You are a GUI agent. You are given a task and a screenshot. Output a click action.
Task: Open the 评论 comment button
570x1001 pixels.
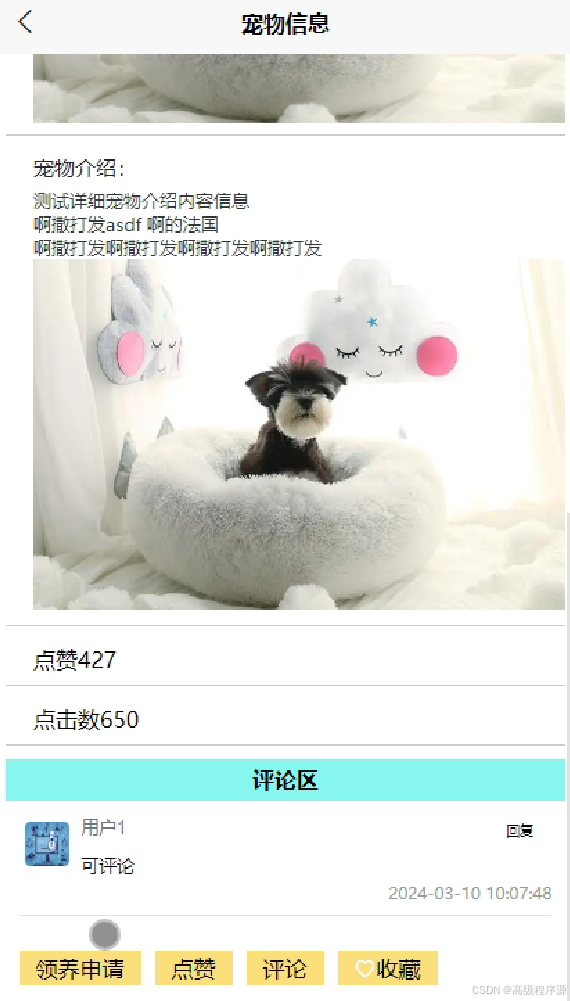[x=285, y=968]
